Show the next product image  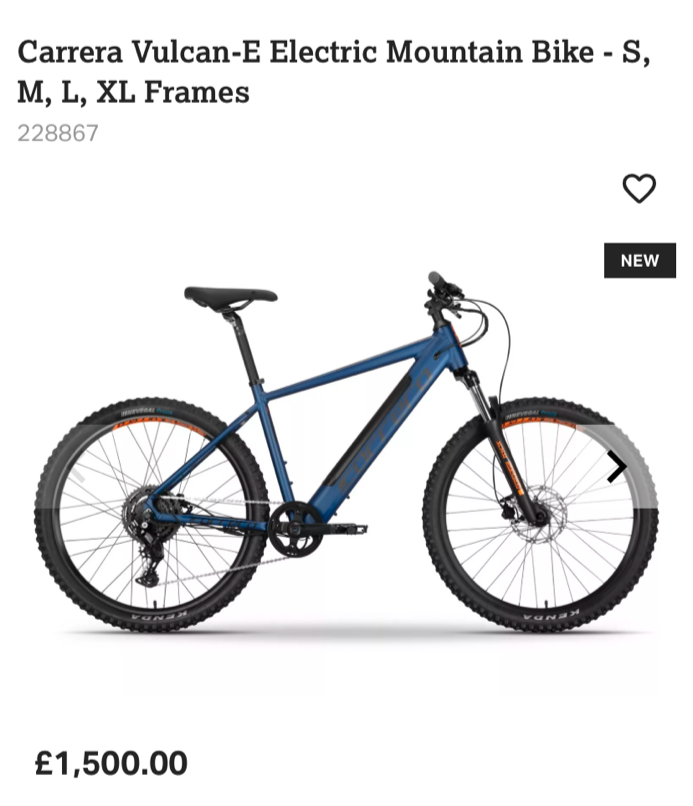(x=618, y=466)
